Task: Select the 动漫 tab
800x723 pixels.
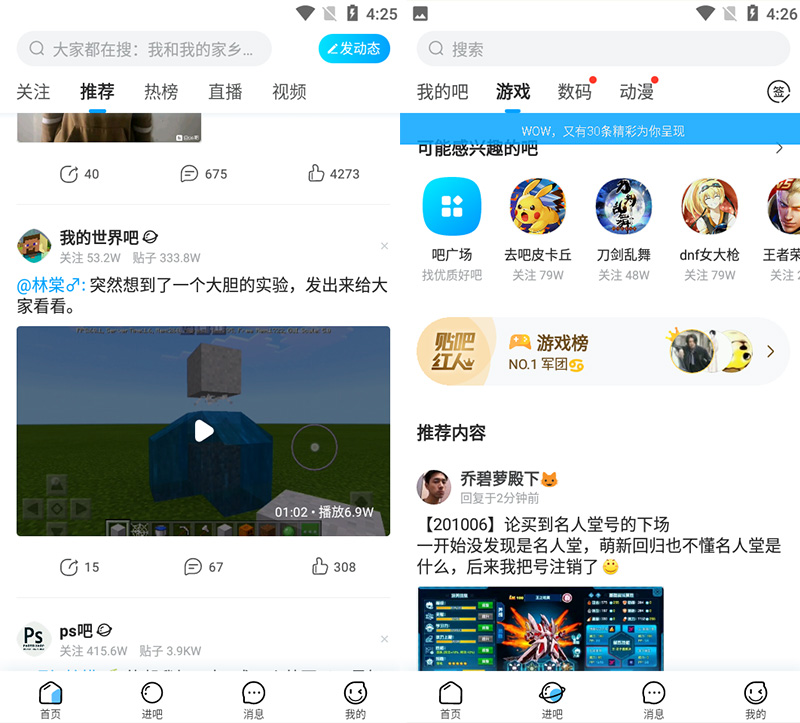Action: pos(636,92)
